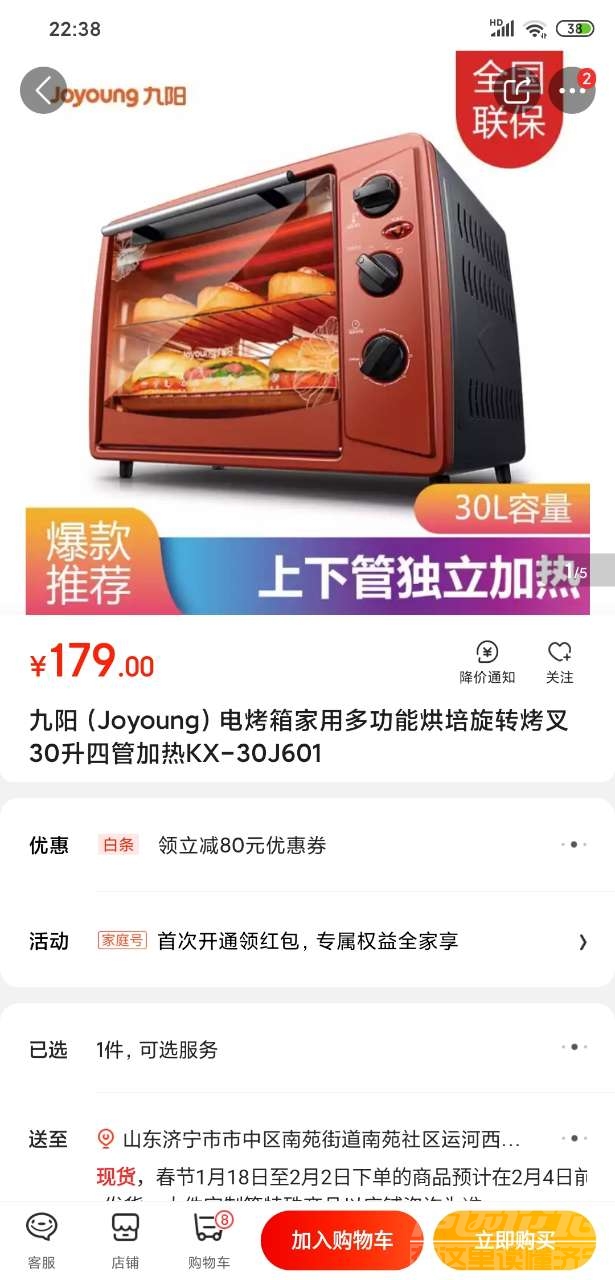The width and height of the screenshot is (615, 1280).
Task: Contact 客服 customer service
Action: coord(41,1240)
